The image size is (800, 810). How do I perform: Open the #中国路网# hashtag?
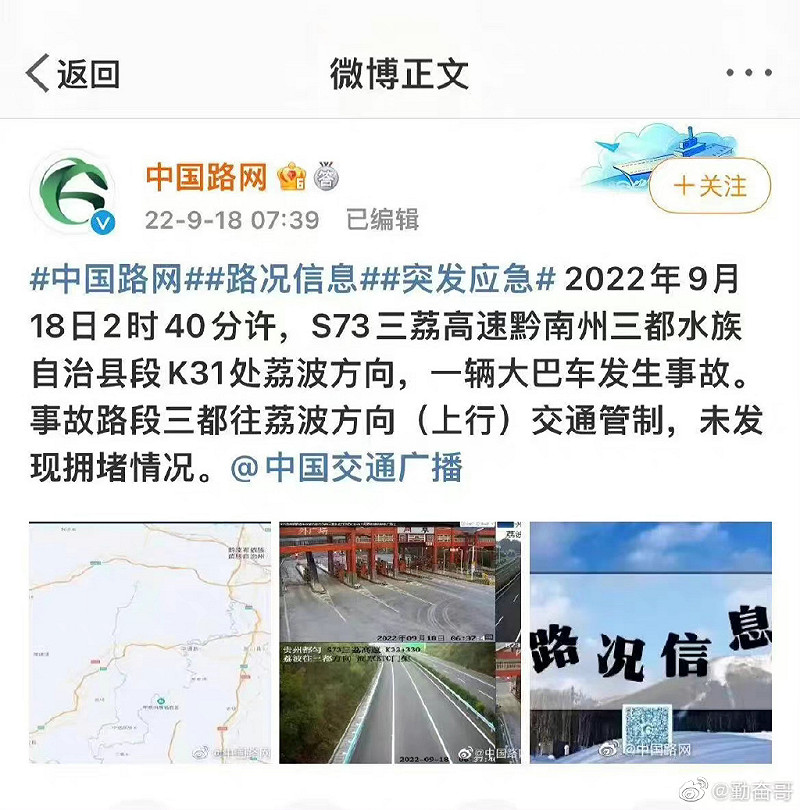[105, 277]
